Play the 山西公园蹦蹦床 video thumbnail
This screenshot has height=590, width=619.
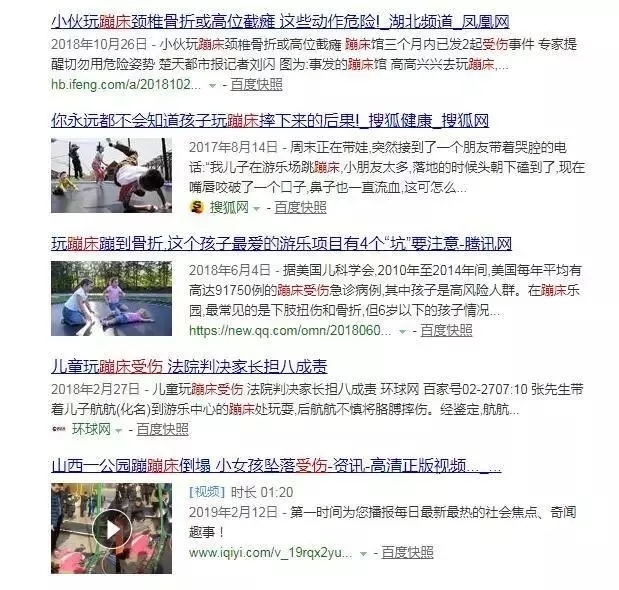(111, 528)
